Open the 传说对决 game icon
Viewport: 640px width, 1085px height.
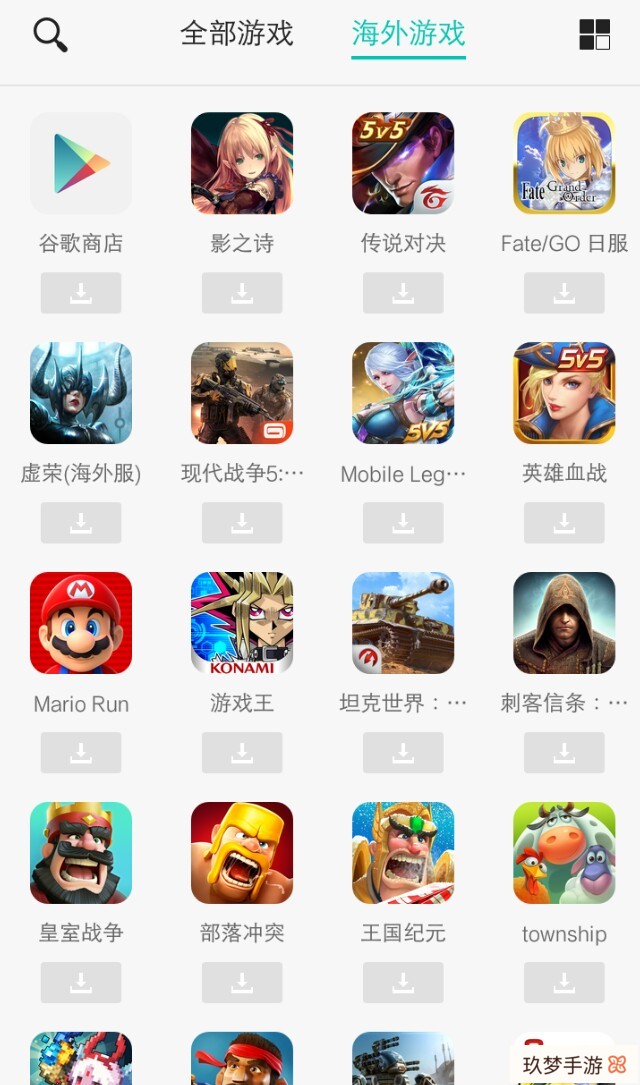(x=403, y=163)
